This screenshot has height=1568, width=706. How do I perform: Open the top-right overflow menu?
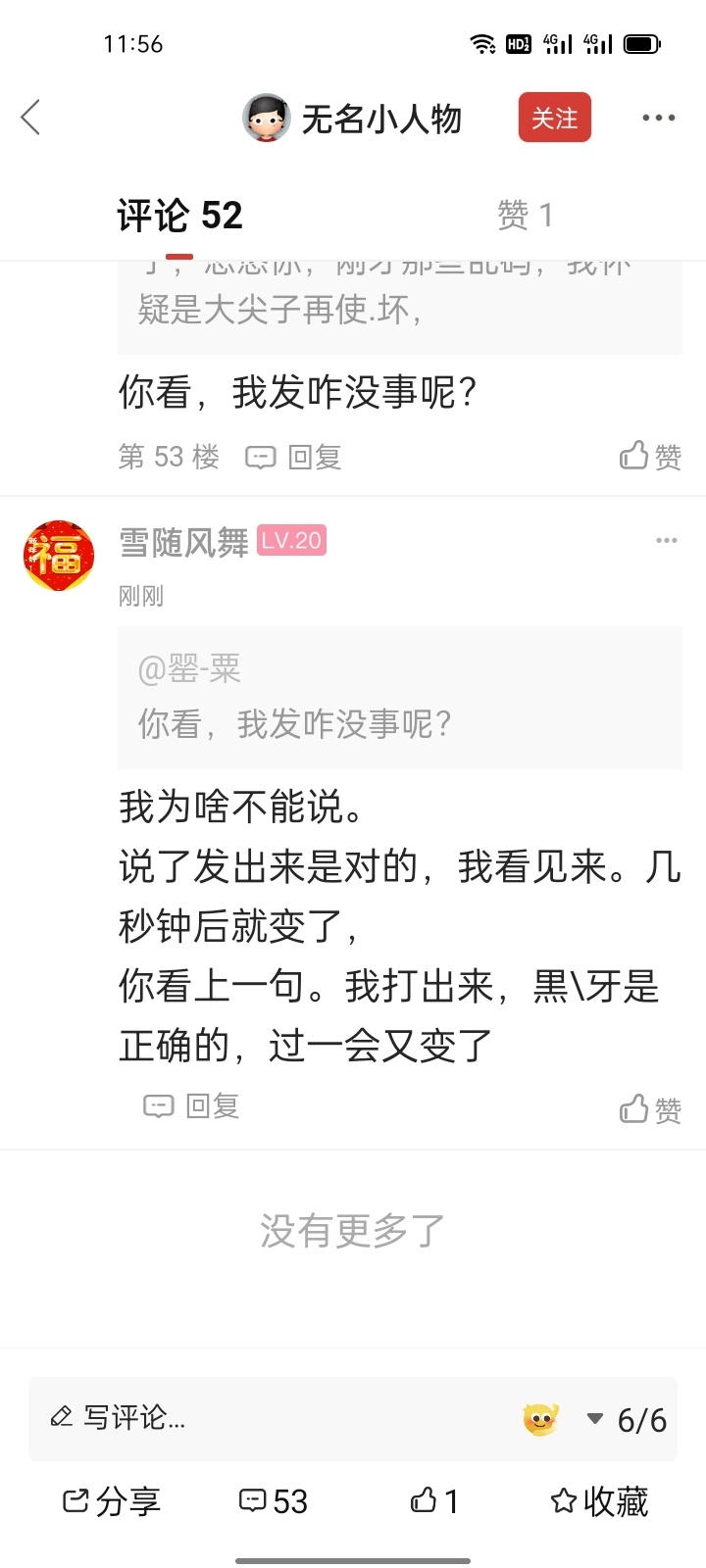[x=658, y=118]
